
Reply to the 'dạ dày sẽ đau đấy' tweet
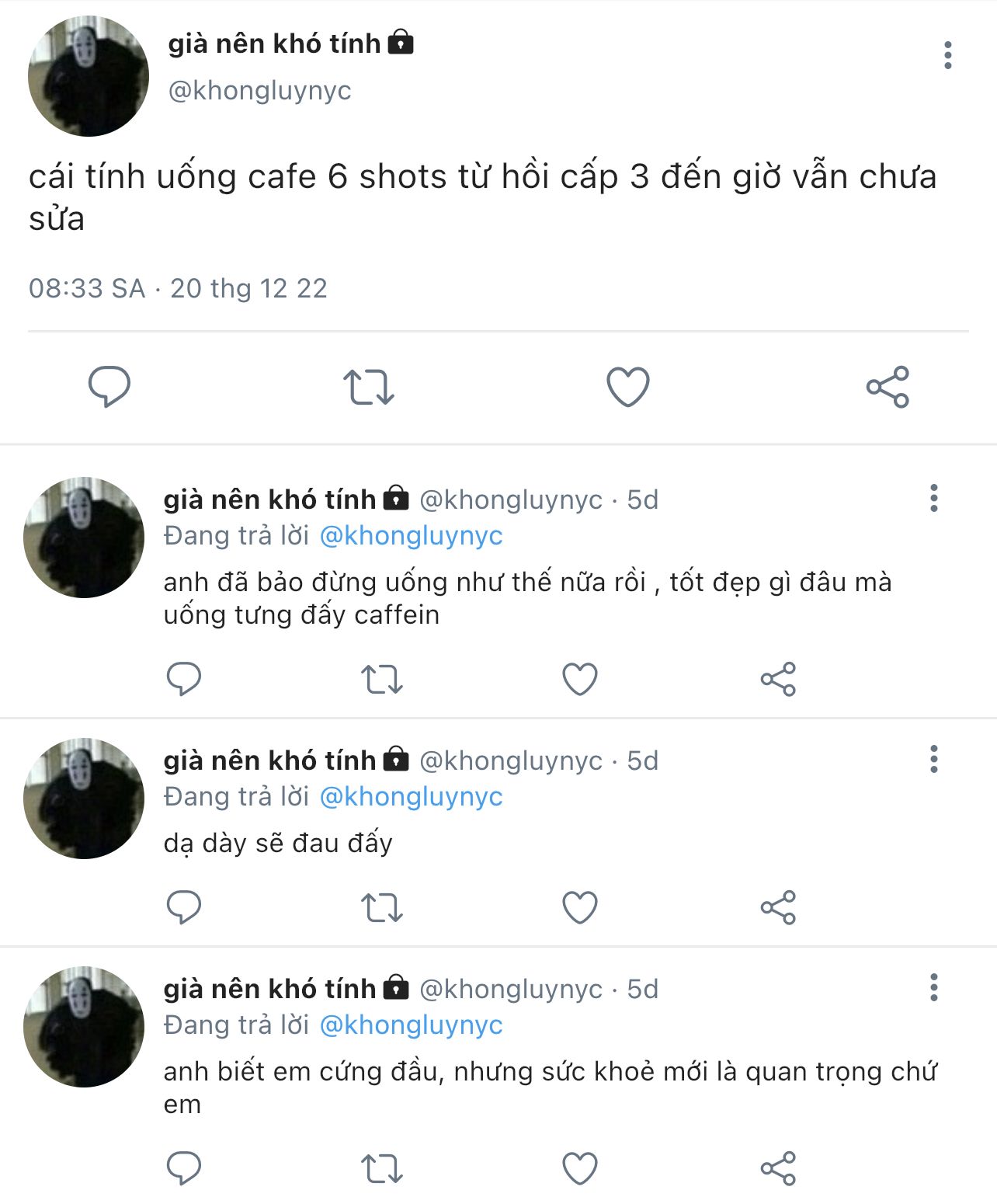(x=184, y=907)
